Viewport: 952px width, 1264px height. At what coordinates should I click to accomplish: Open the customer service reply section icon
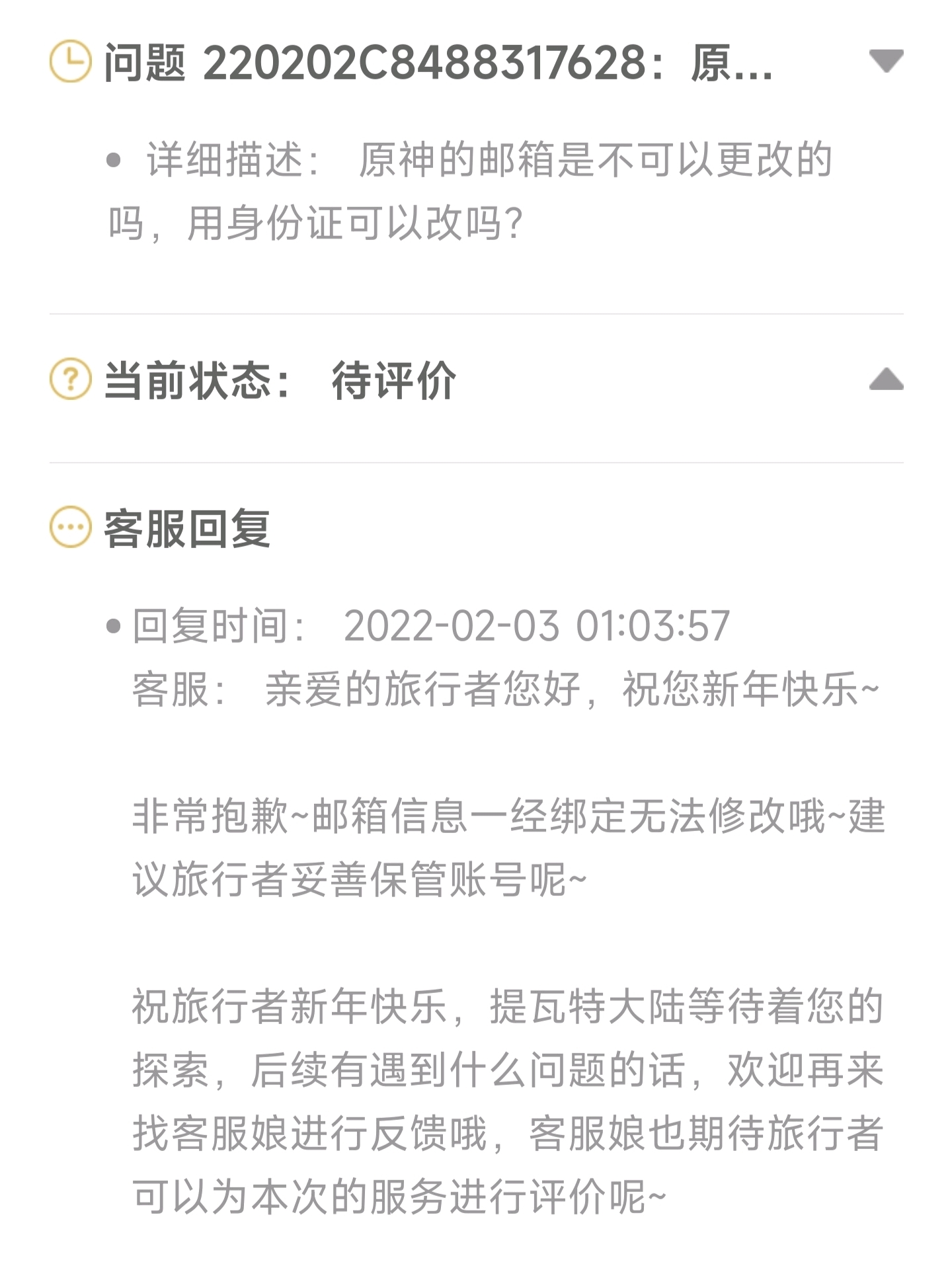[69, 526]
